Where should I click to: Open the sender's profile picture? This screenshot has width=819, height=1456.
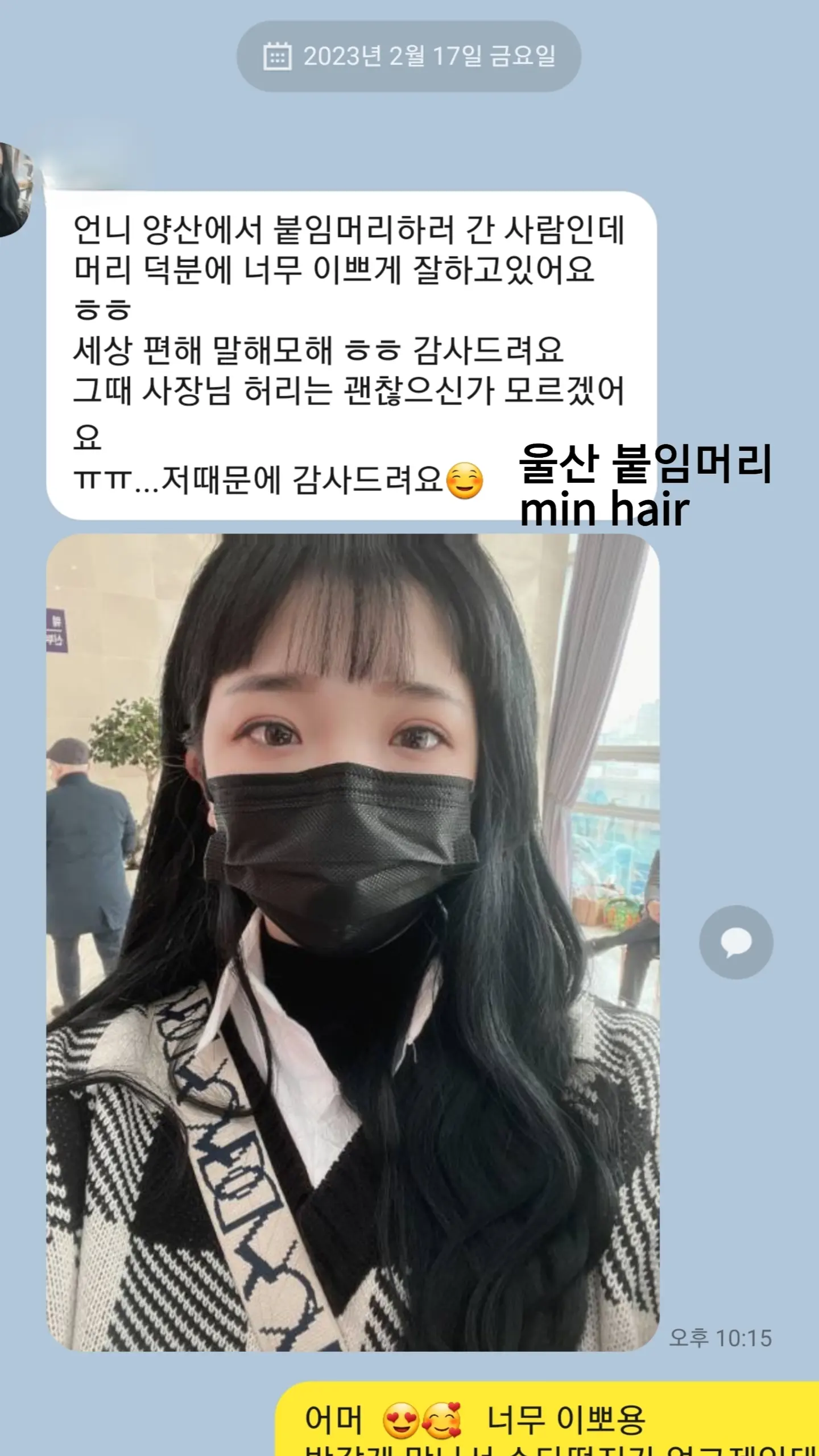(x=15, y=190)
